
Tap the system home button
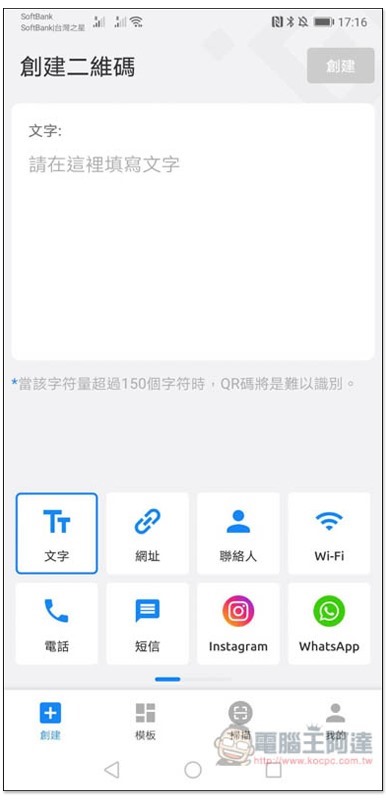point(193,769)
